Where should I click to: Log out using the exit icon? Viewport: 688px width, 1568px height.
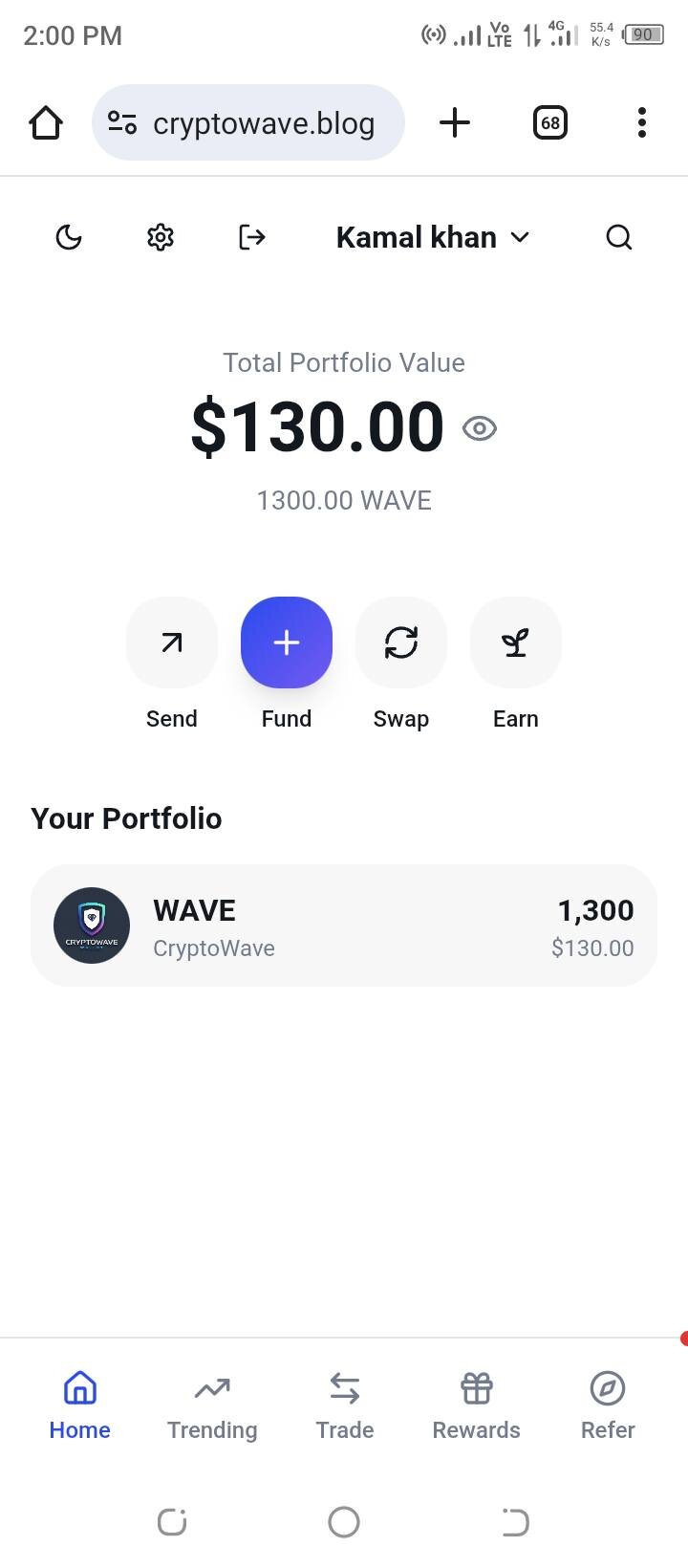point(251,237)
